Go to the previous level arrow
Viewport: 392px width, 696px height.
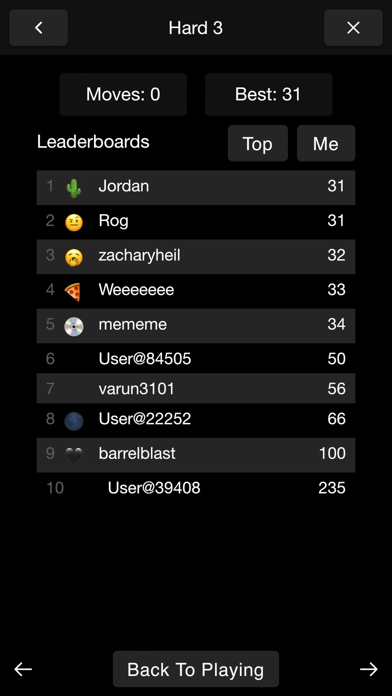pyautogui.click(x=23, y=669)
